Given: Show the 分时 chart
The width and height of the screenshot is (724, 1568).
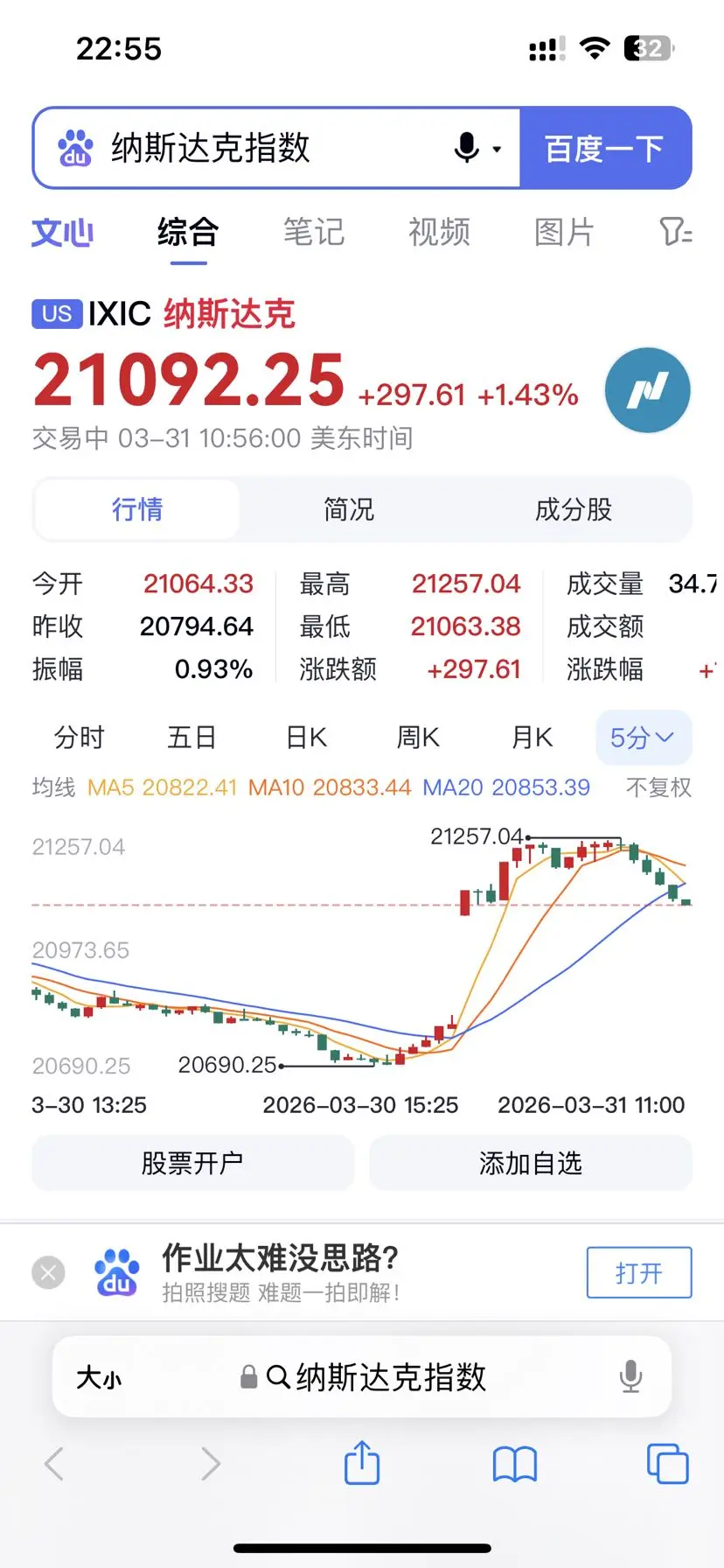Looking at the screenshot, I should click(79, 738).
